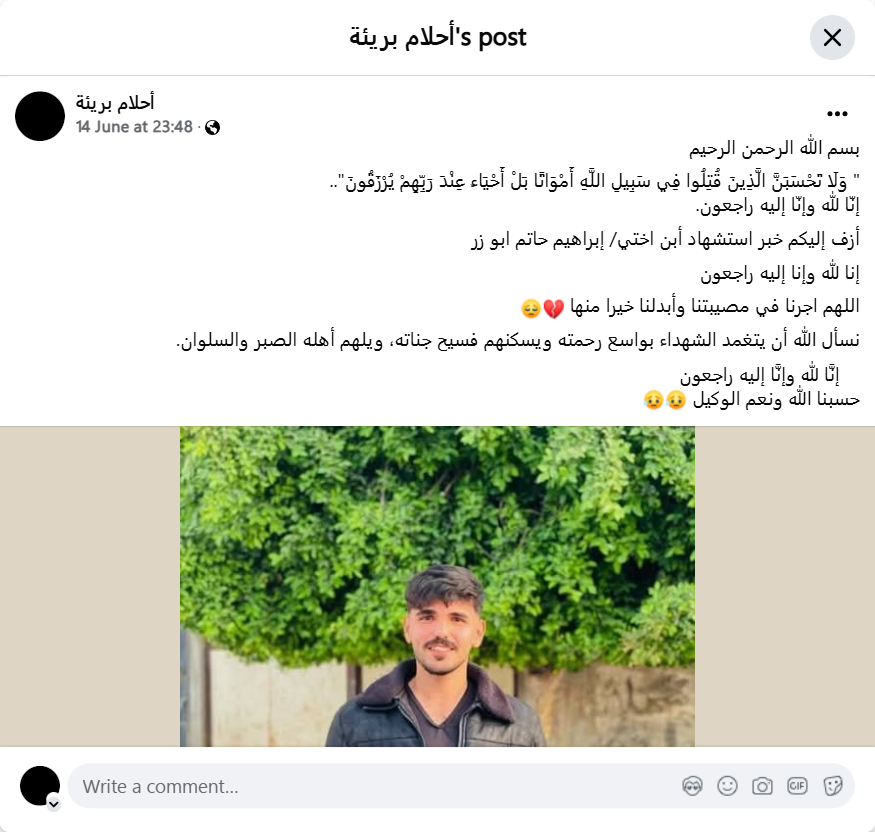The height and width of the screenshot is (832, 875).
Task: Tap the author's profile picture
Action: (40, 116)
